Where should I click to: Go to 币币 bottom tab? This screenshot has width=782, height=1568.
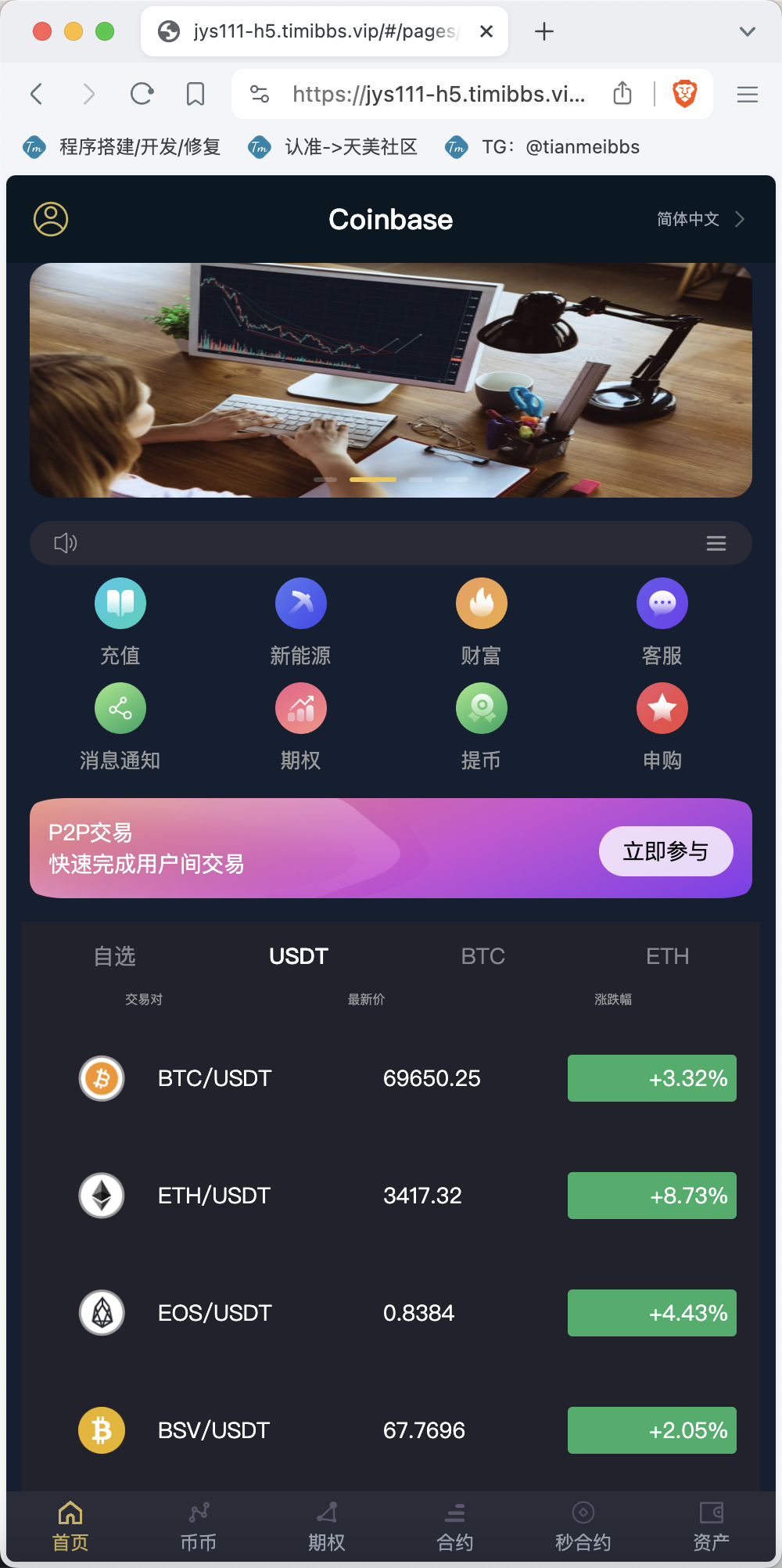pos(199,1527)
